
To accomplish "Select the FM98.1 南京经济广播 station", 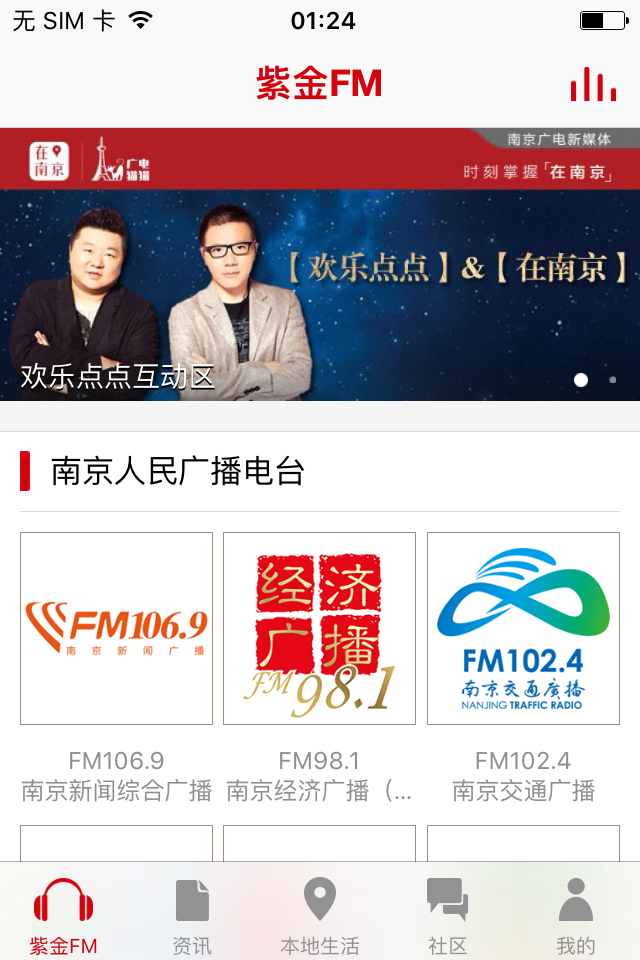I will click(319, 629).
